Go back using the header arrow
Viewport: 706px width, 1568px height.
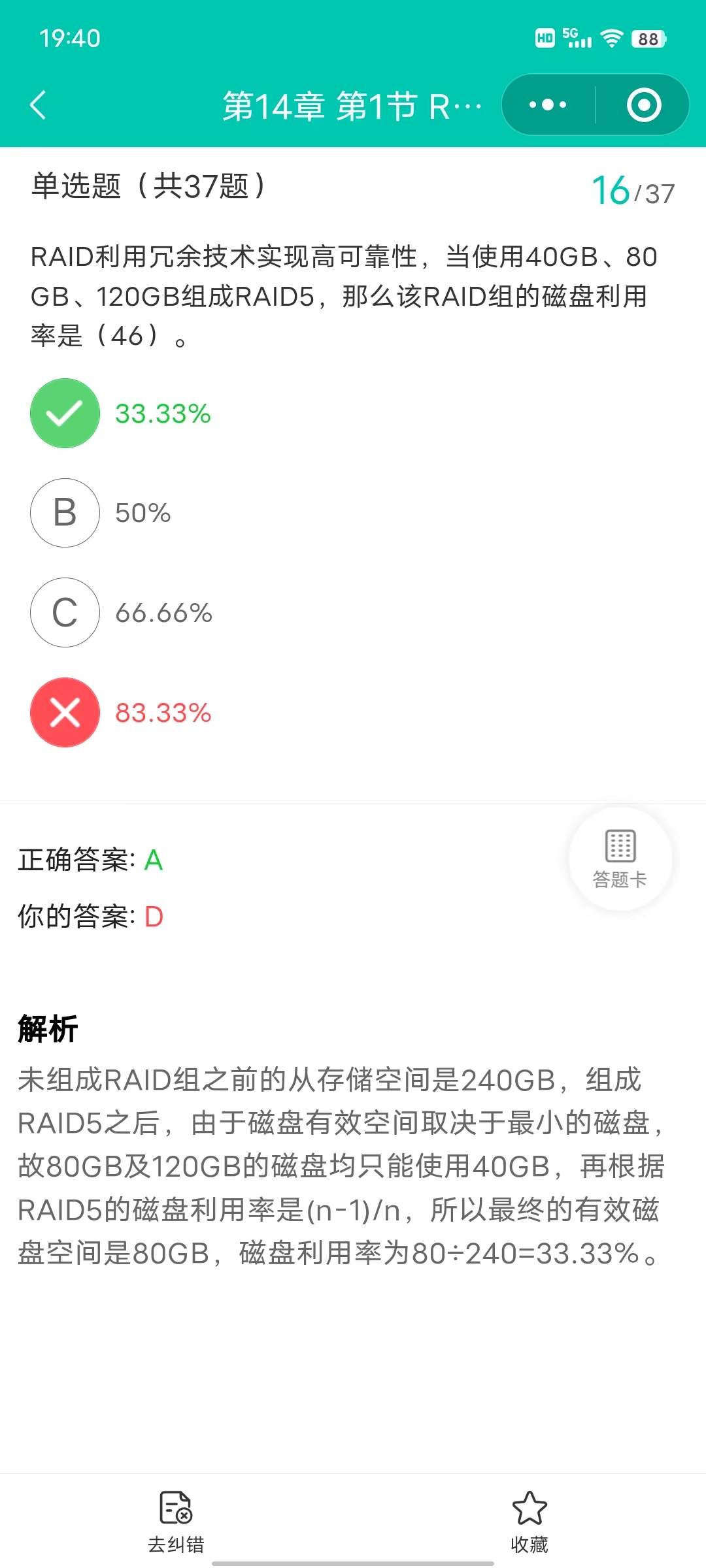pos(38,105)
